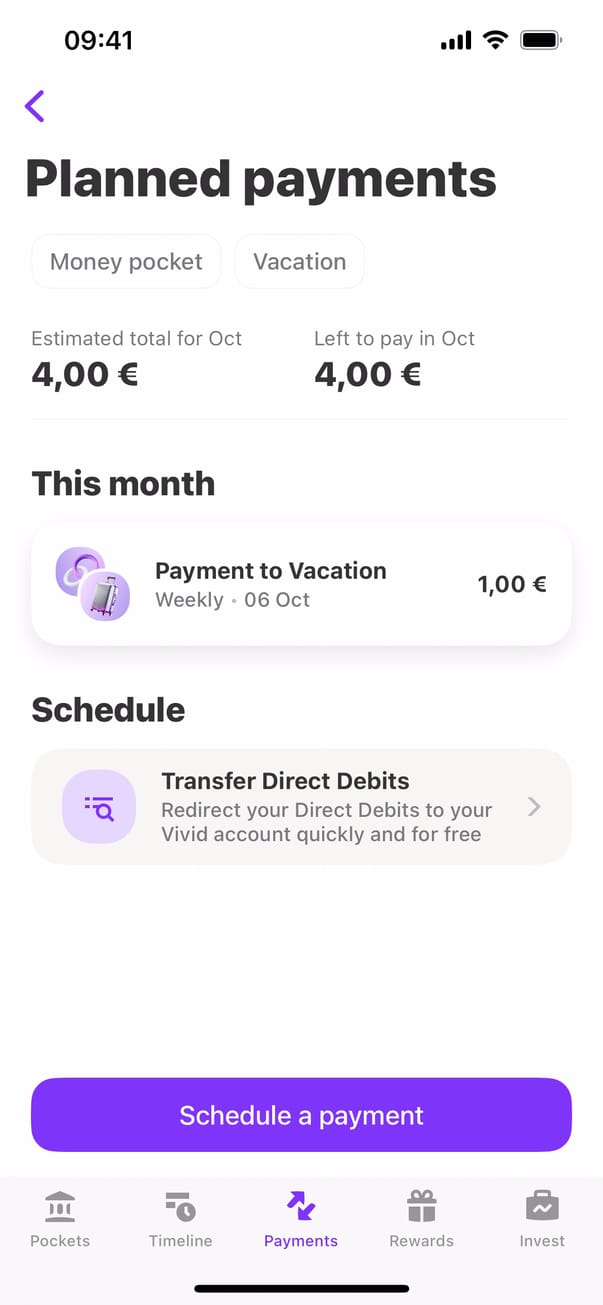The height and width of the screenshot is (1305, 603).
Task: Select the Payments tab
Action: click(x=301, y=1219)
